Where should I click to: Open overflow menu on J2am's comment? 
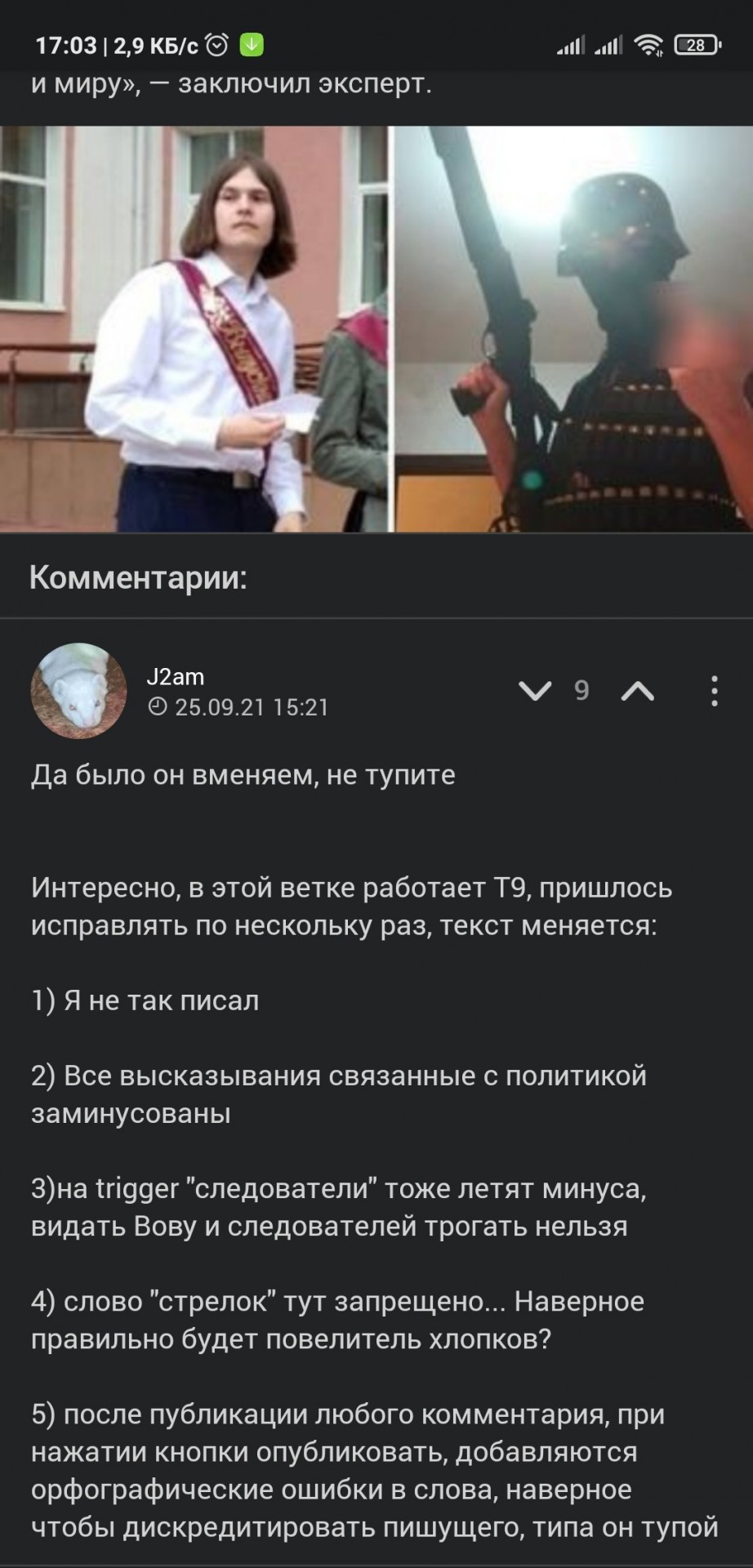[x=715, y=691]
